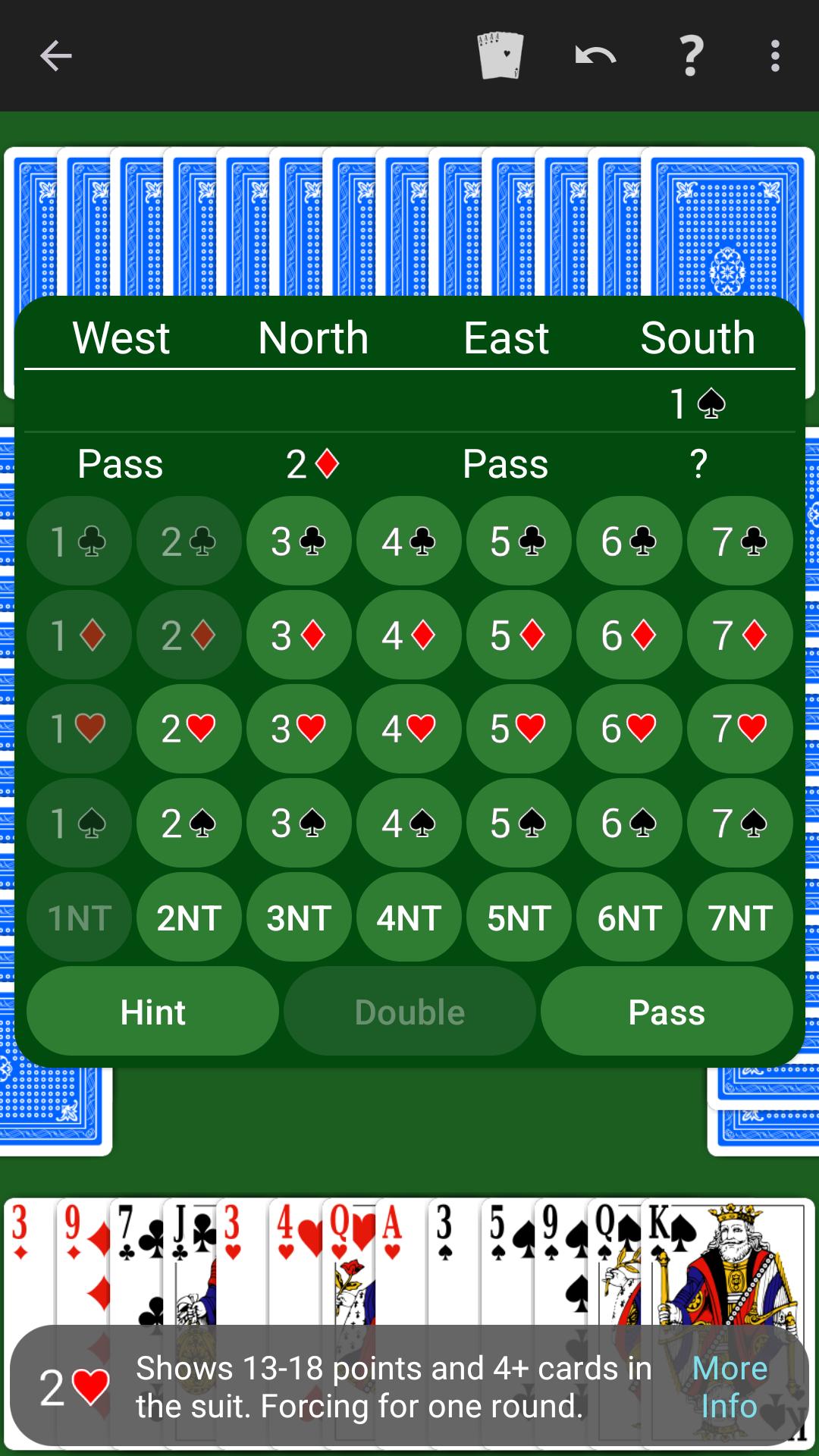Bid 2 spades
819x1456 pixels.
(189, 823)
